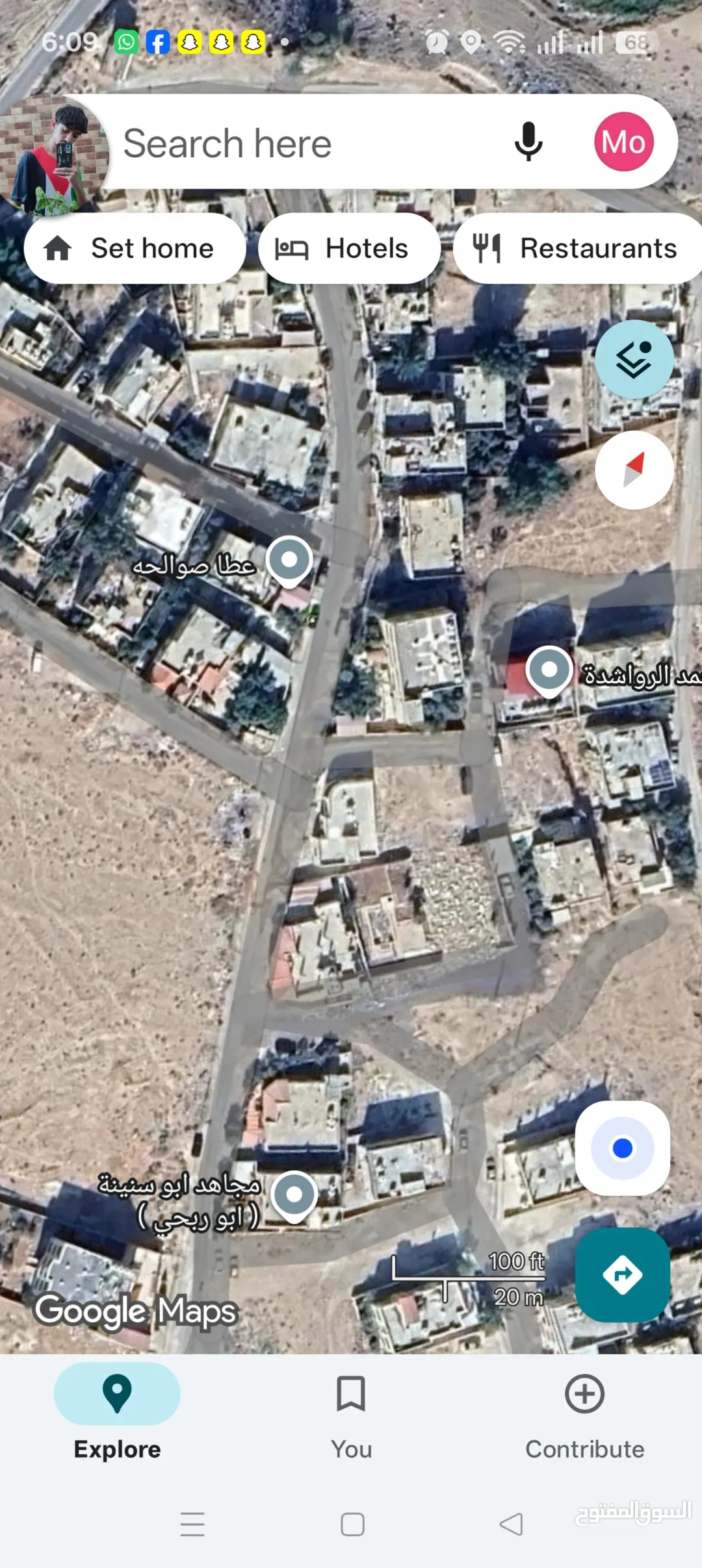Filter map by Hotels chip

(x=349, y=249)
